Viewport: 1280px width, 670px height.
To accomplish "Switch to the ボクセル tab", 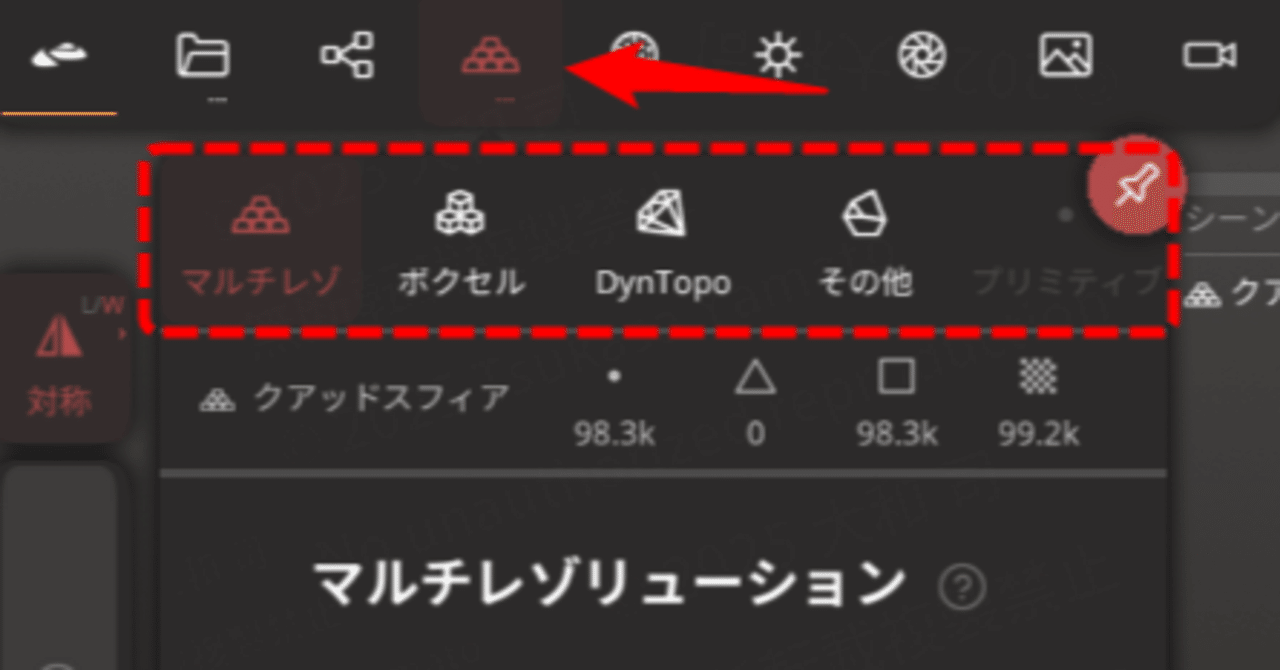I will coord(461,245).
